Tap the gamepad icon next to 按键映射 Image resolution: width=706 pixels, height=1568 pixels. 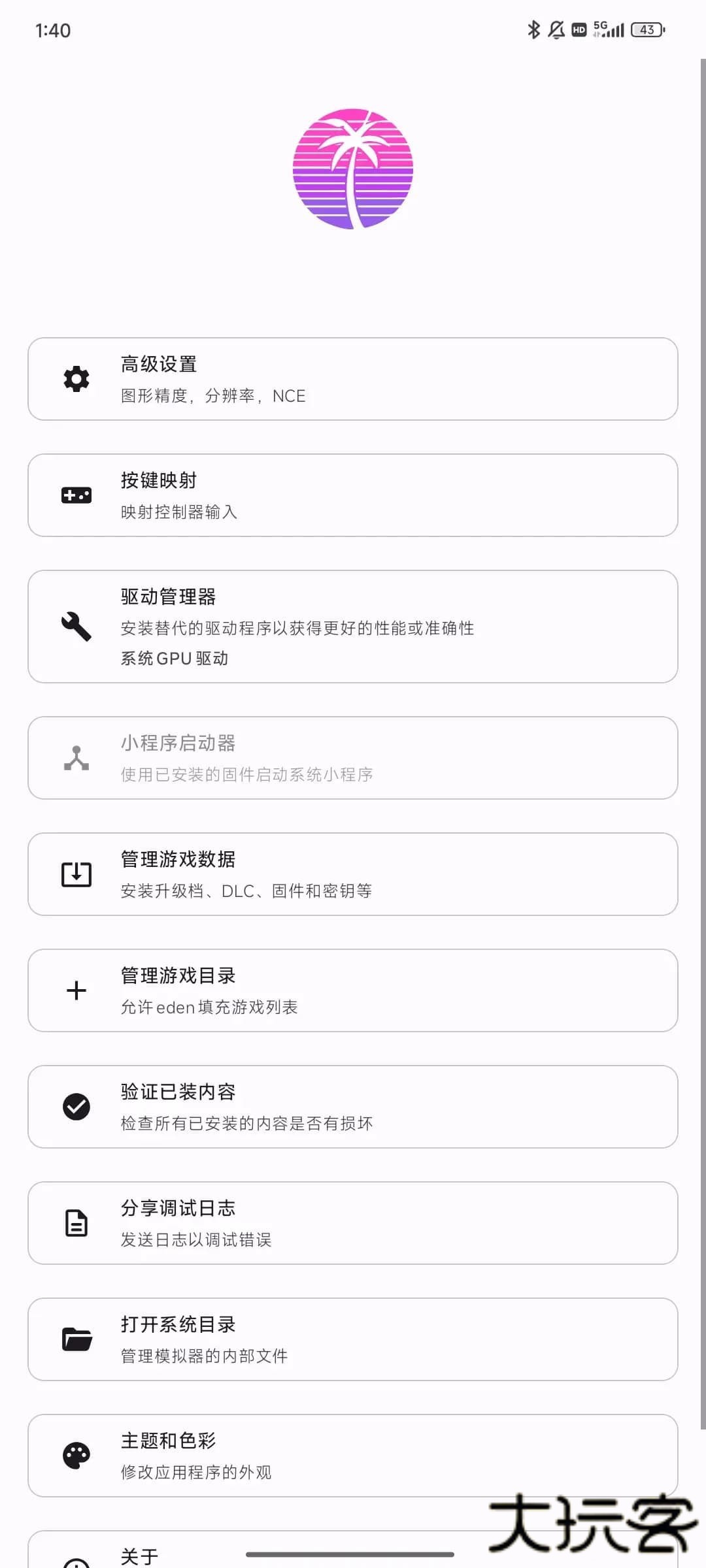tap(76, 495)
